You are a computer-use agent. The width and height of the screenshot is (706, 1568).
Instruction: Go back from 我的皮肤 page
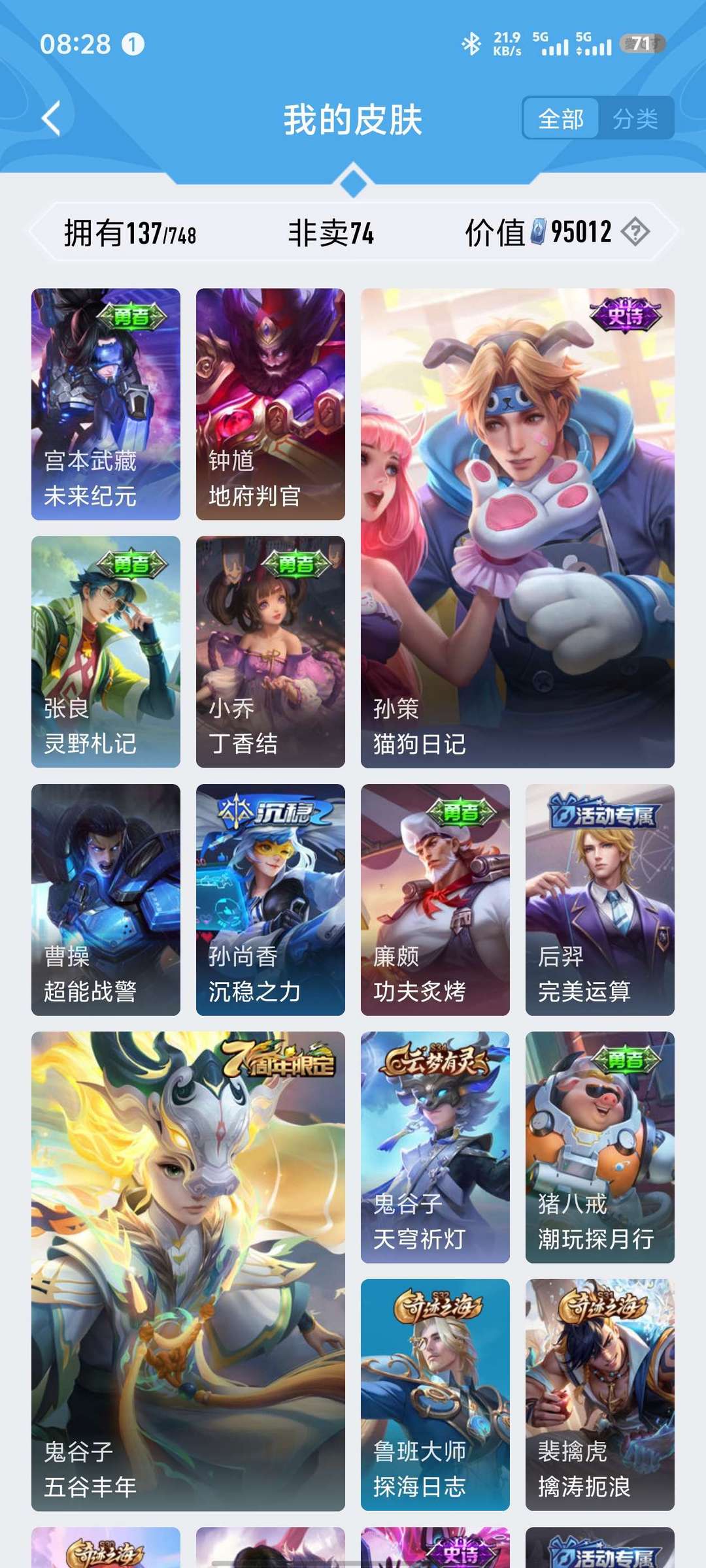click(51, 119)
